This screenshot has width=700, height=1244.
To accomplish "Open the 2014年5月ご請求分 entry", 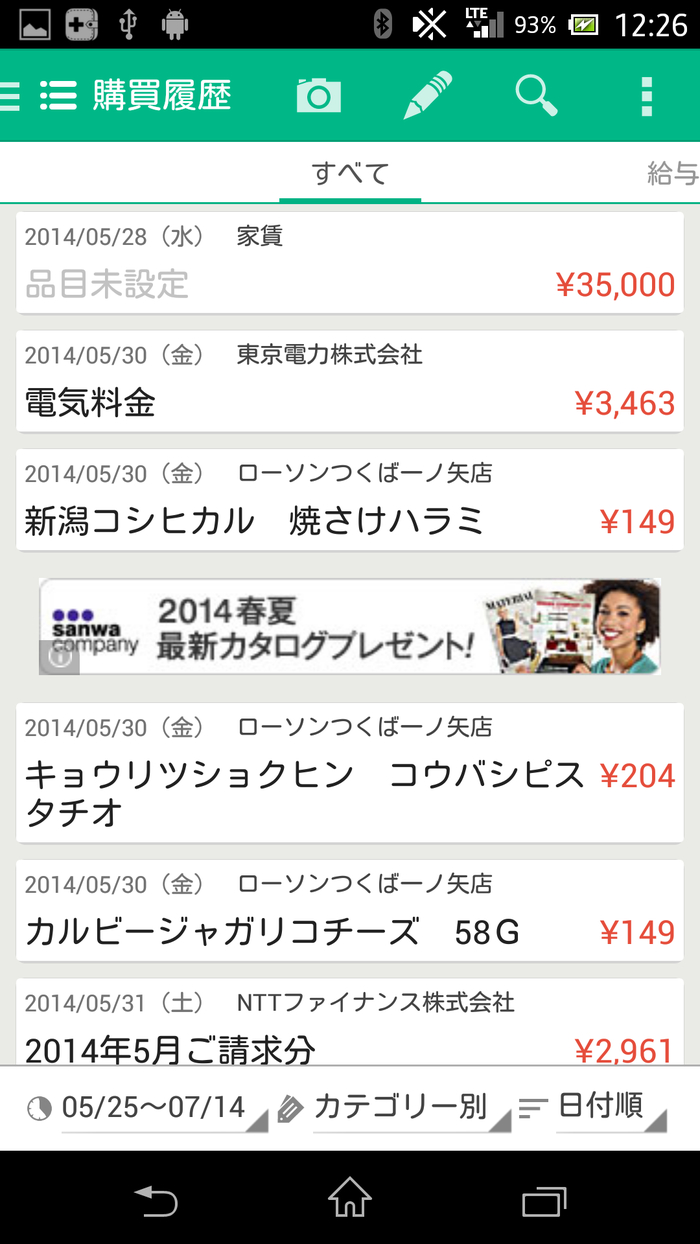I will coord(350,1024).
